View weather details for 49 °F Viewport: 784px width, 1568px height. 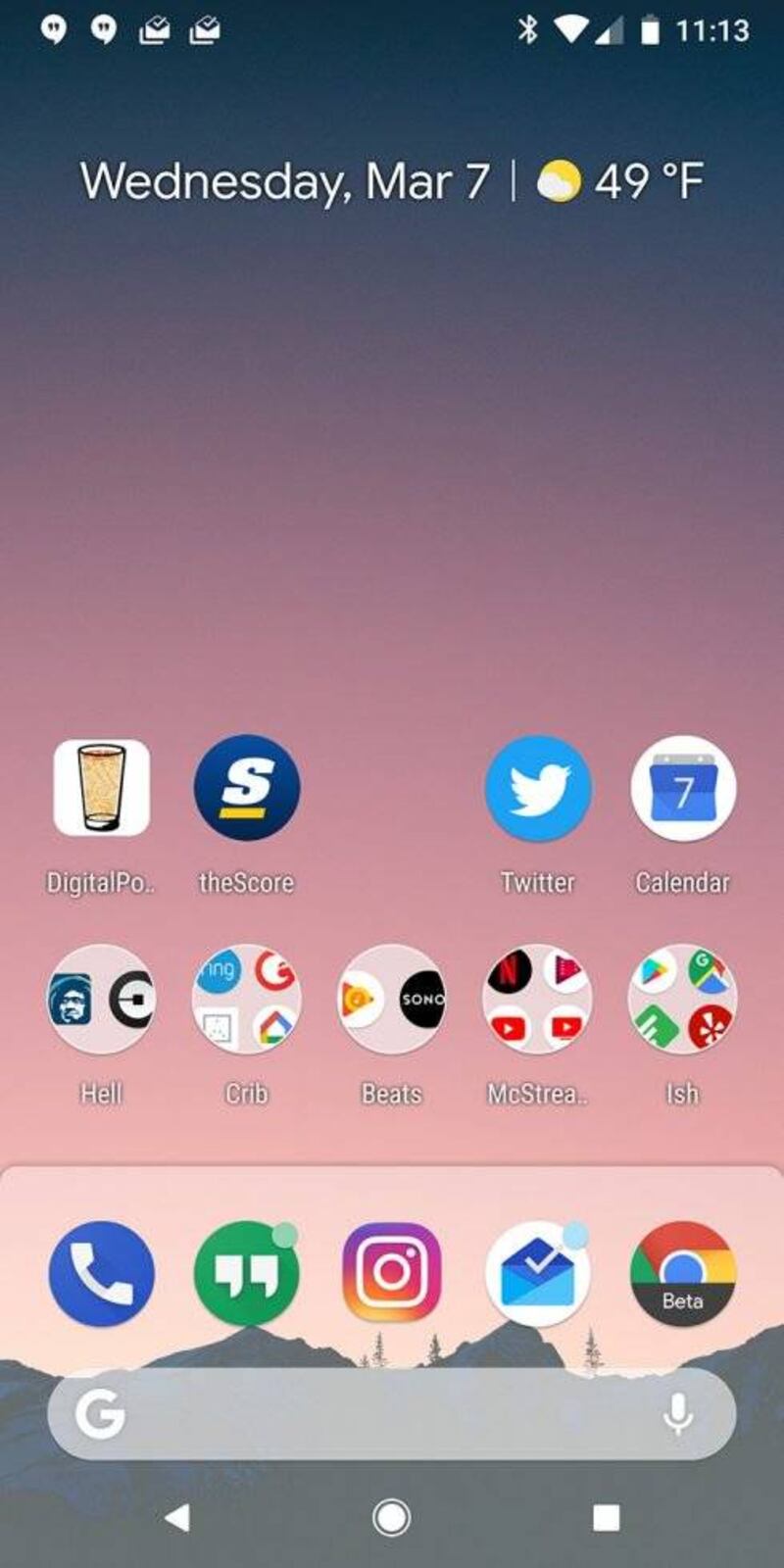(x=621, y=181)
